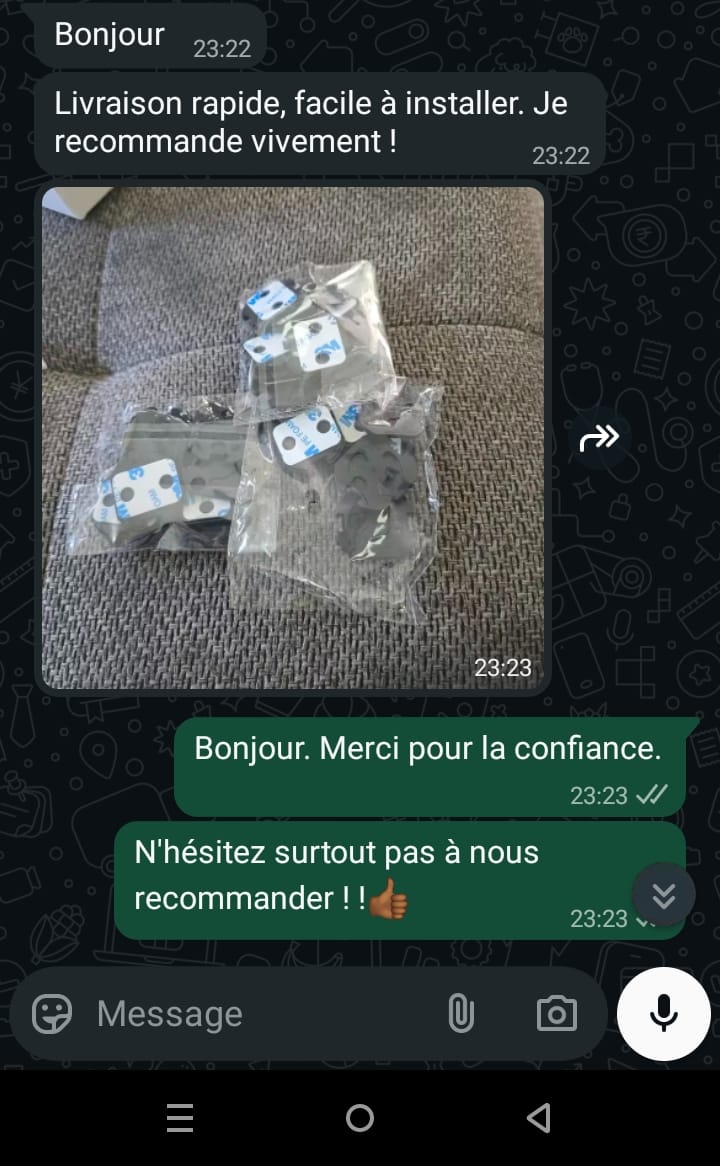The height and width of the screenshot is (1166, 720).
Task: Record a voice message with the microphone
Action: [663, 1014]
